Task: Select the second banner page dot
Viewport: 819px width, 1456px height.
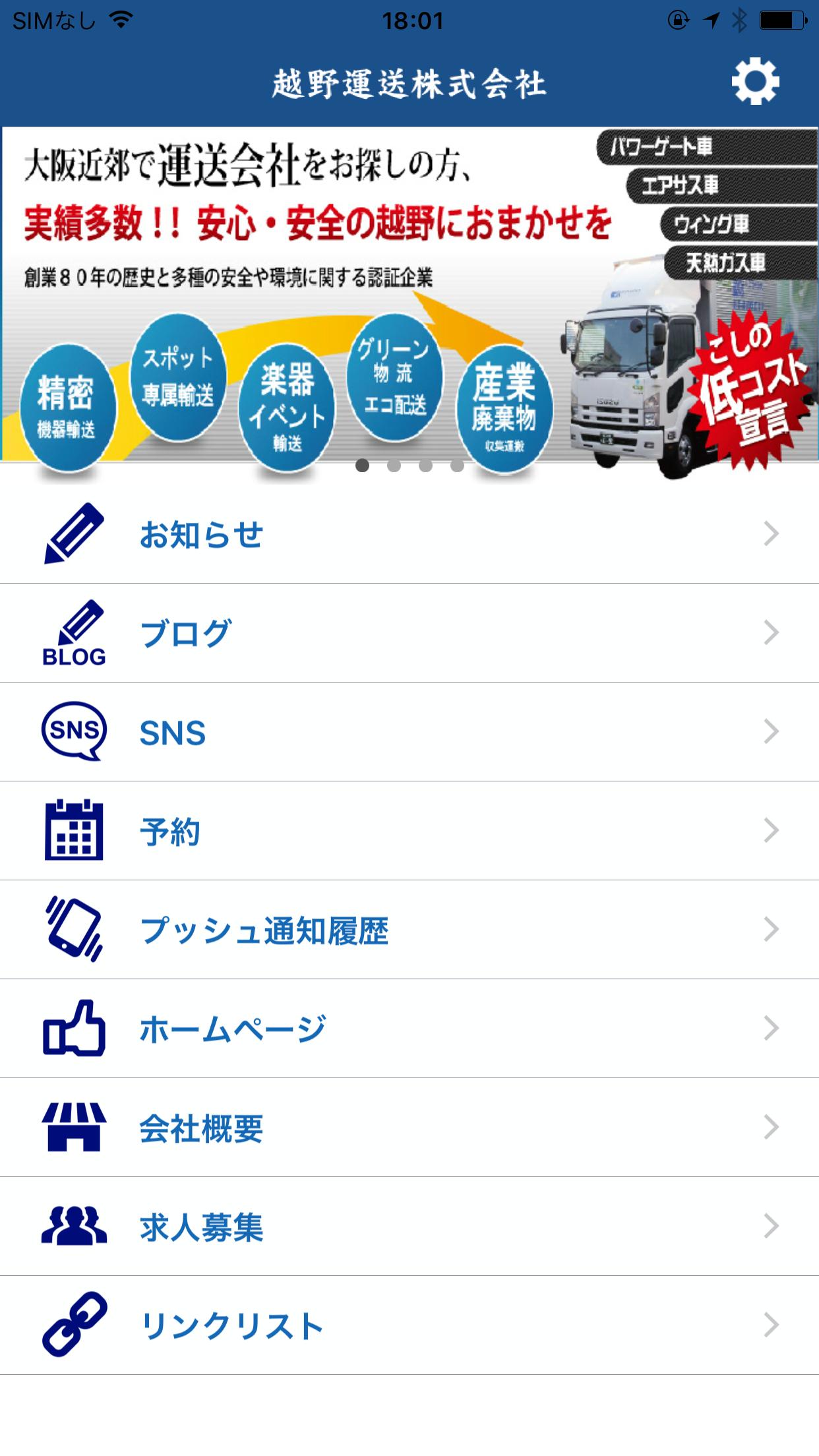Action: pos(394,466)
